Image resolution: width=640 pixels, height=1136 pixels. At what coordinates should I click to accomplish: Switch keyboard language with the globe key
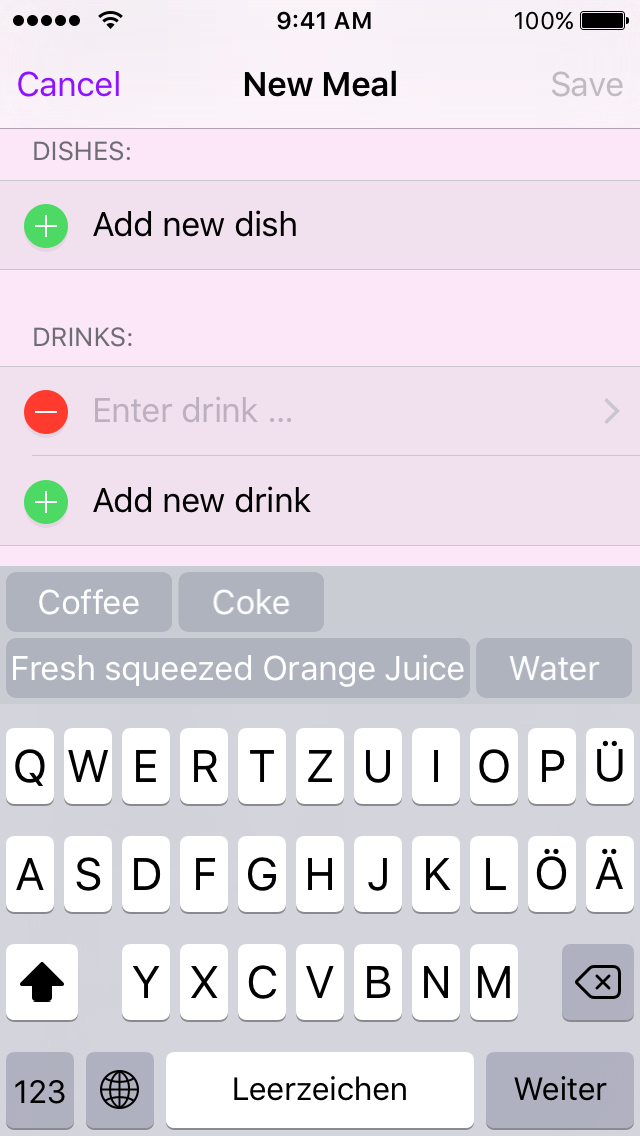(x=120, y=1089)
